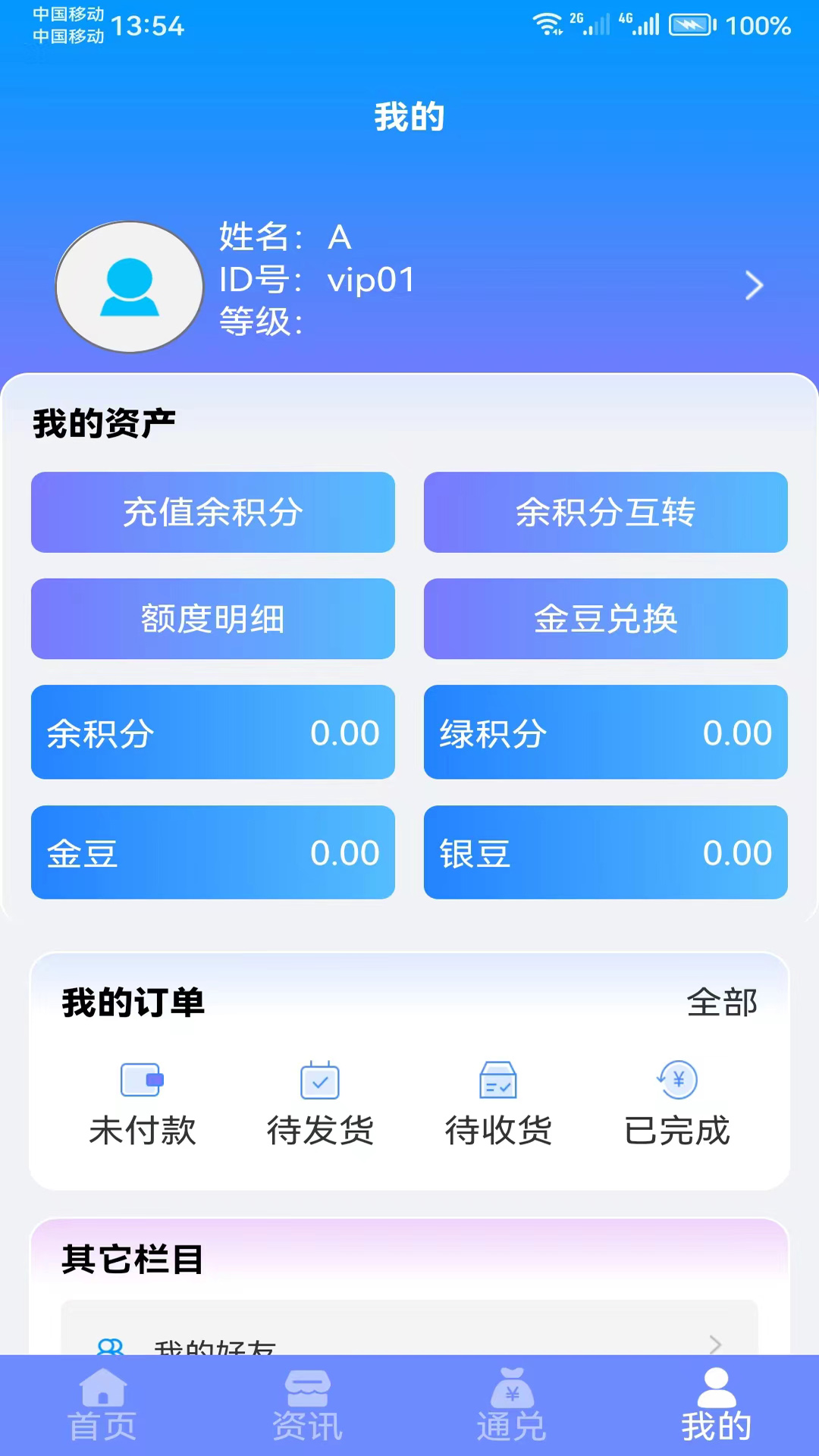
Task: Open the 待收货 orders icon
Action: coord(497,1080)
